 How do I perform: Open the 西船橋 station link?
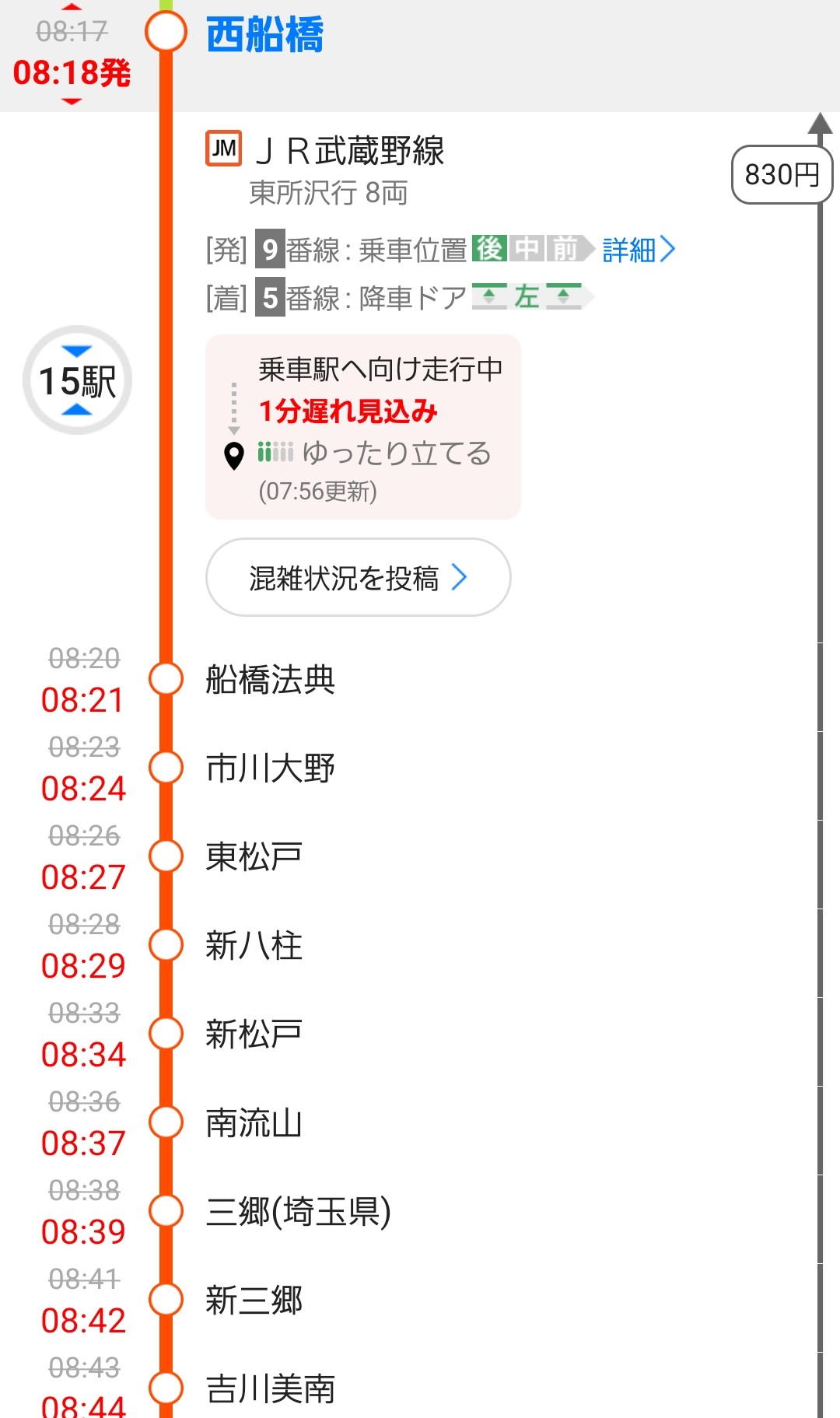[x=264, y=35]
